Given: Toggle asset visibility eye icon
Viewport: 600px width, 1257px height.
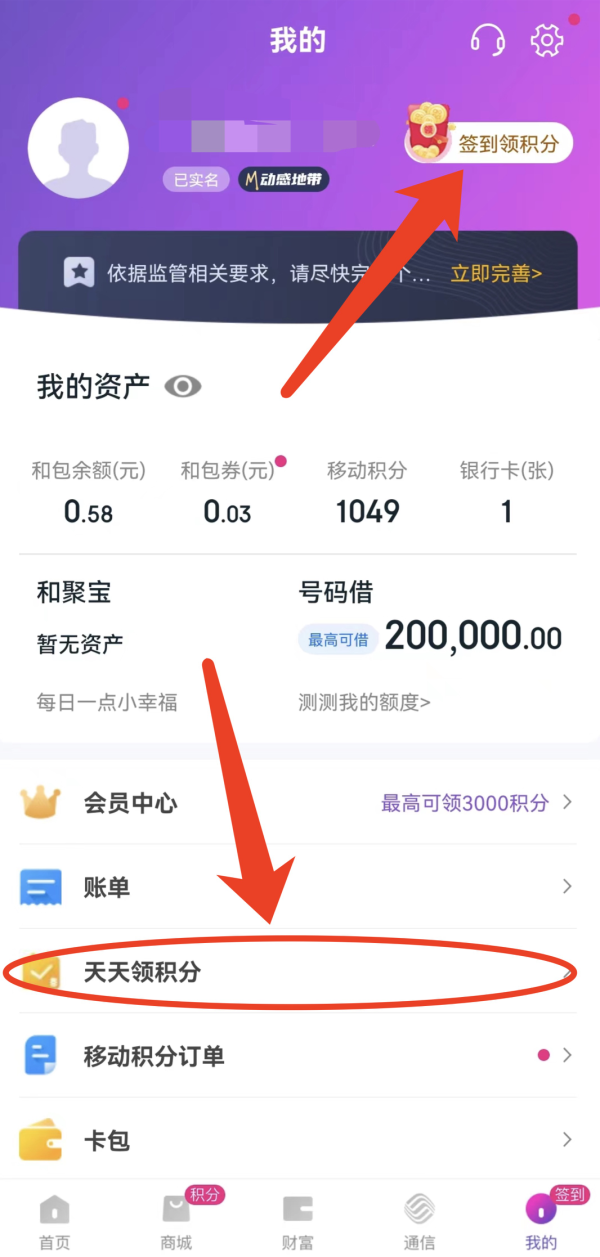Looking at the screenshot, I should [x=183, y=386].
